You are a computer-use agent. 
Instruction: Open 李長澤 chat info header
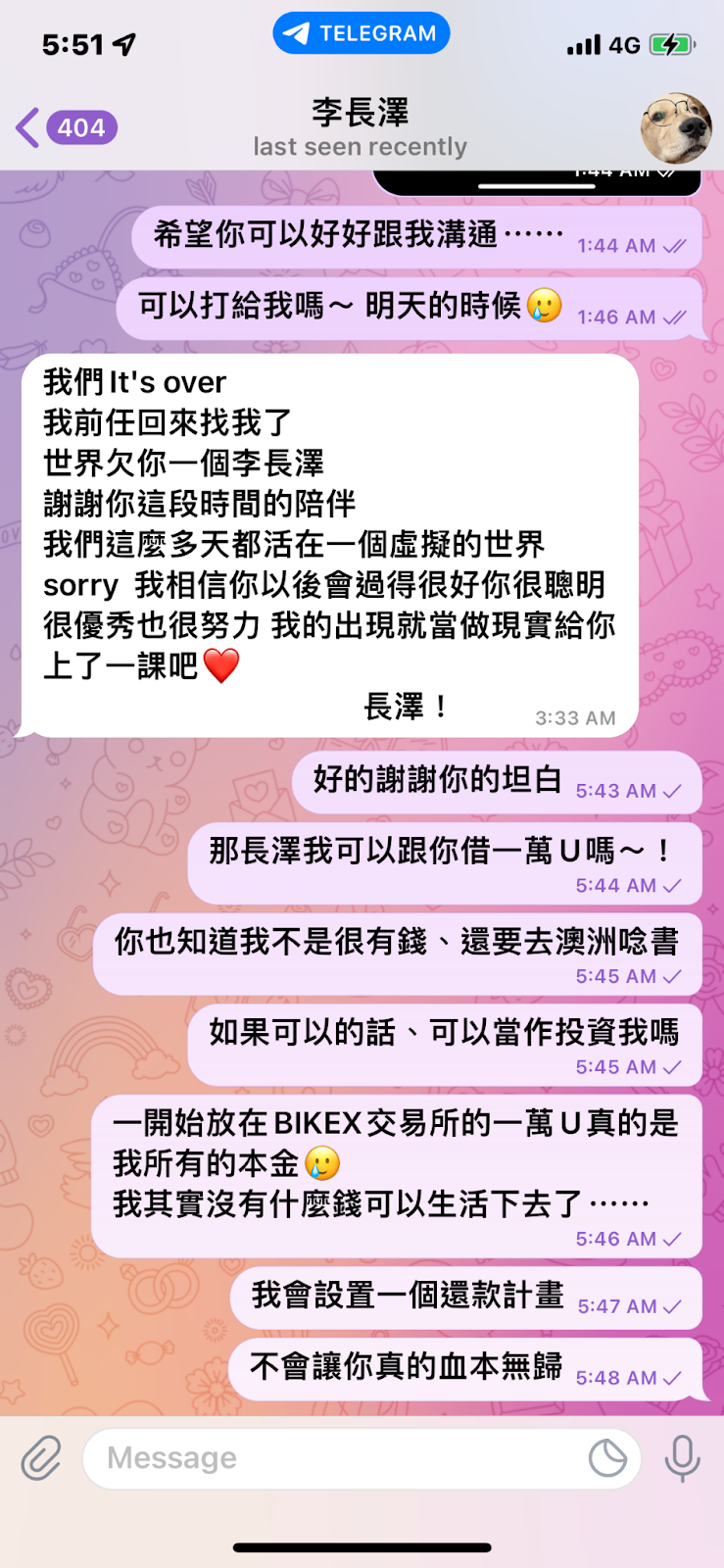(x=361, y=128)
